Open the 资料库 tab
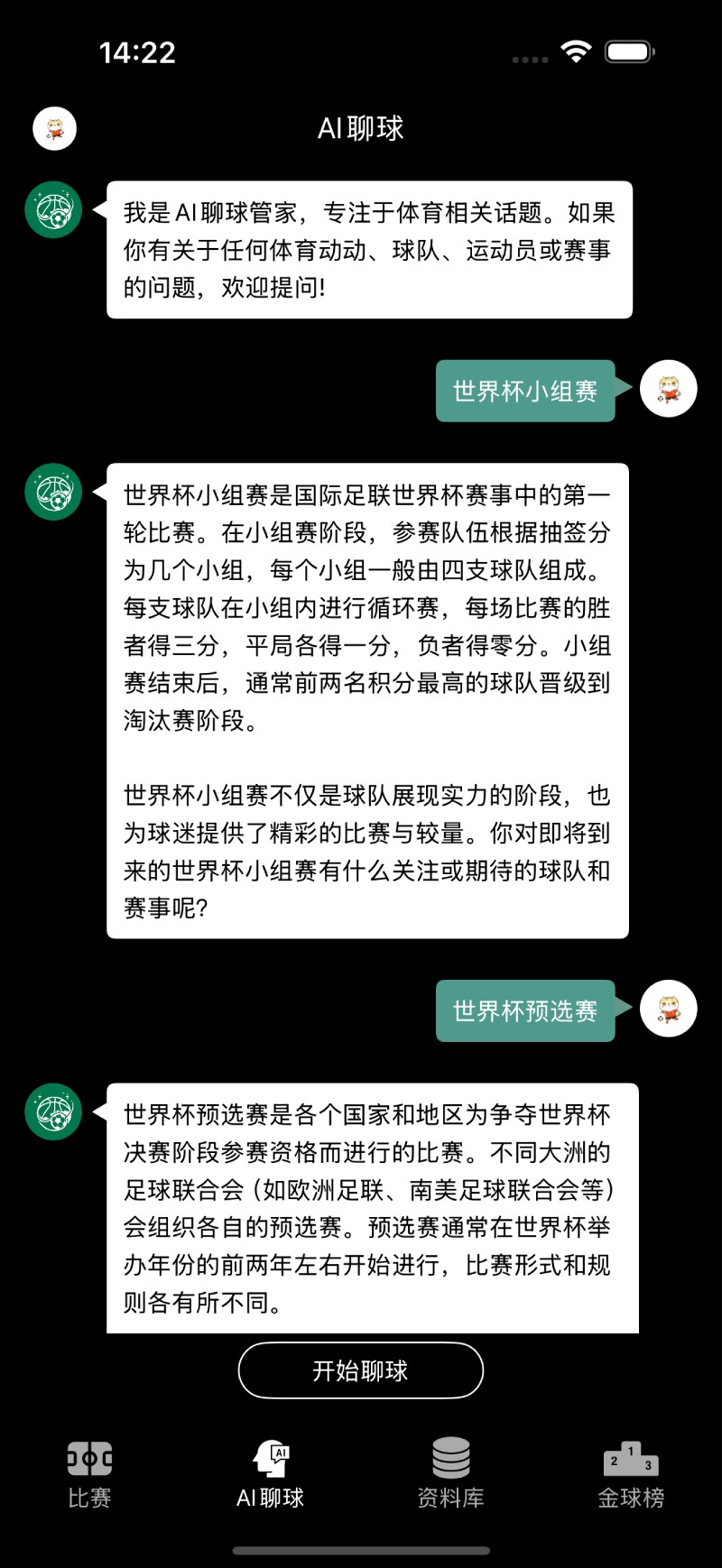Viewport: 722px width, 1568px height. [x=450, y=1475]
